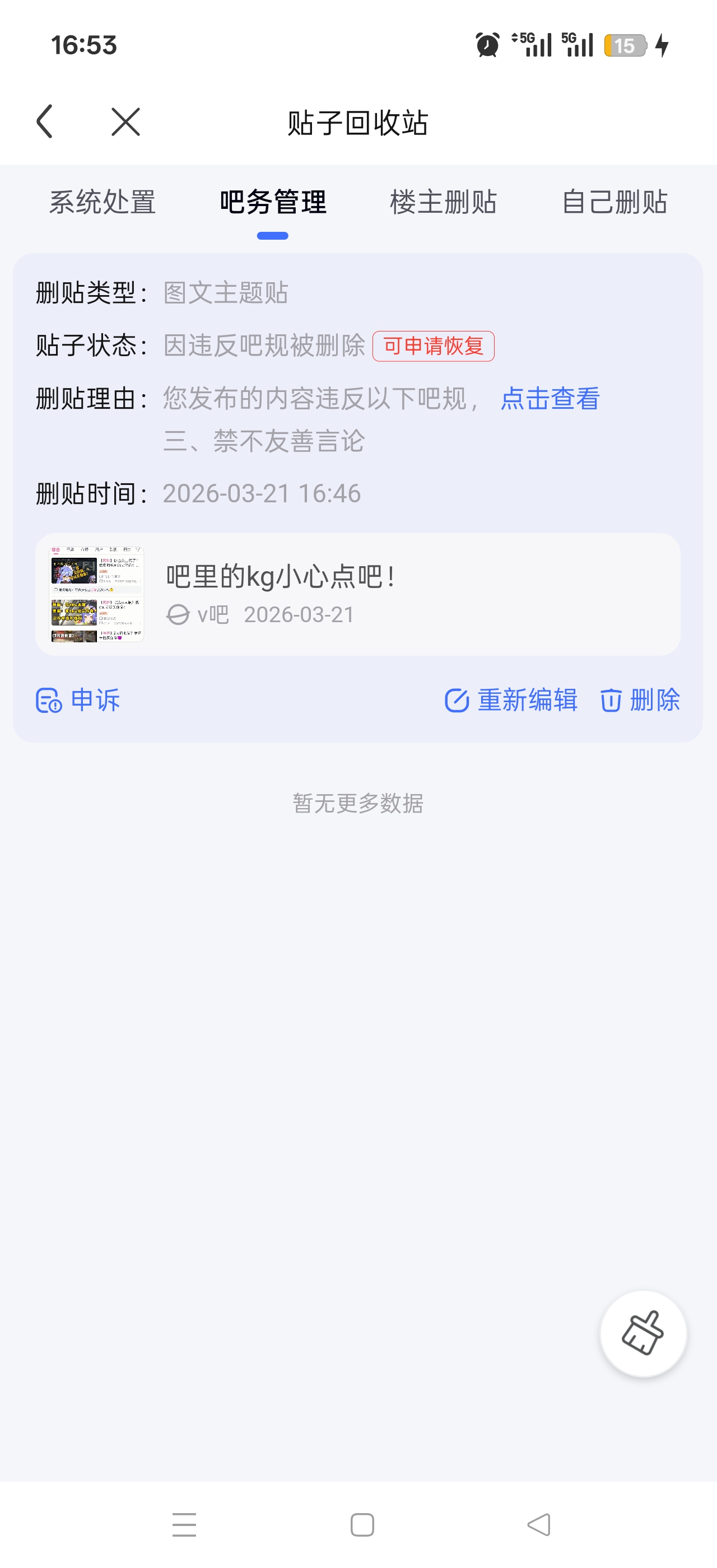Go to the system home screen
The height and width of the screenshot is (1568, 717).
(x=362, y=1525)
